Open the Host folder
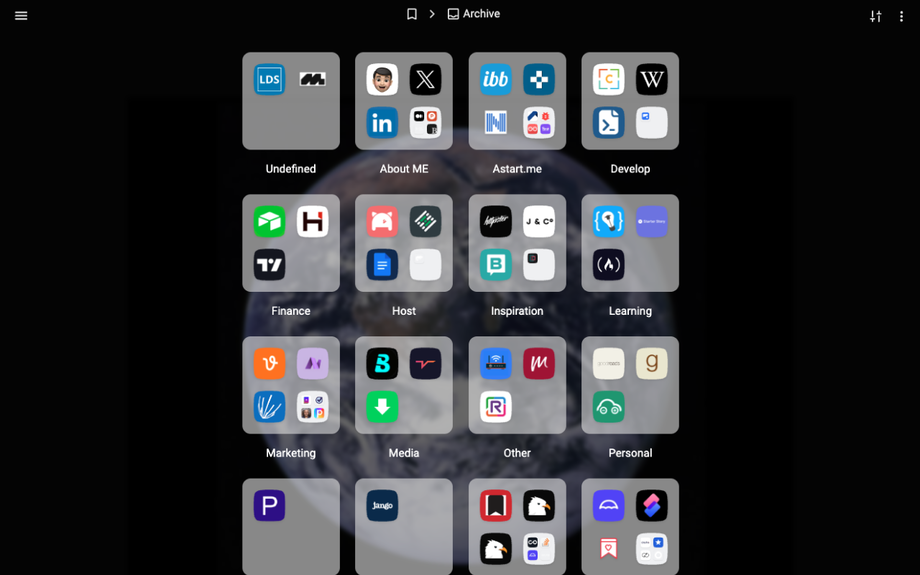Screen dimensions: 920x575 coord(404,243)
